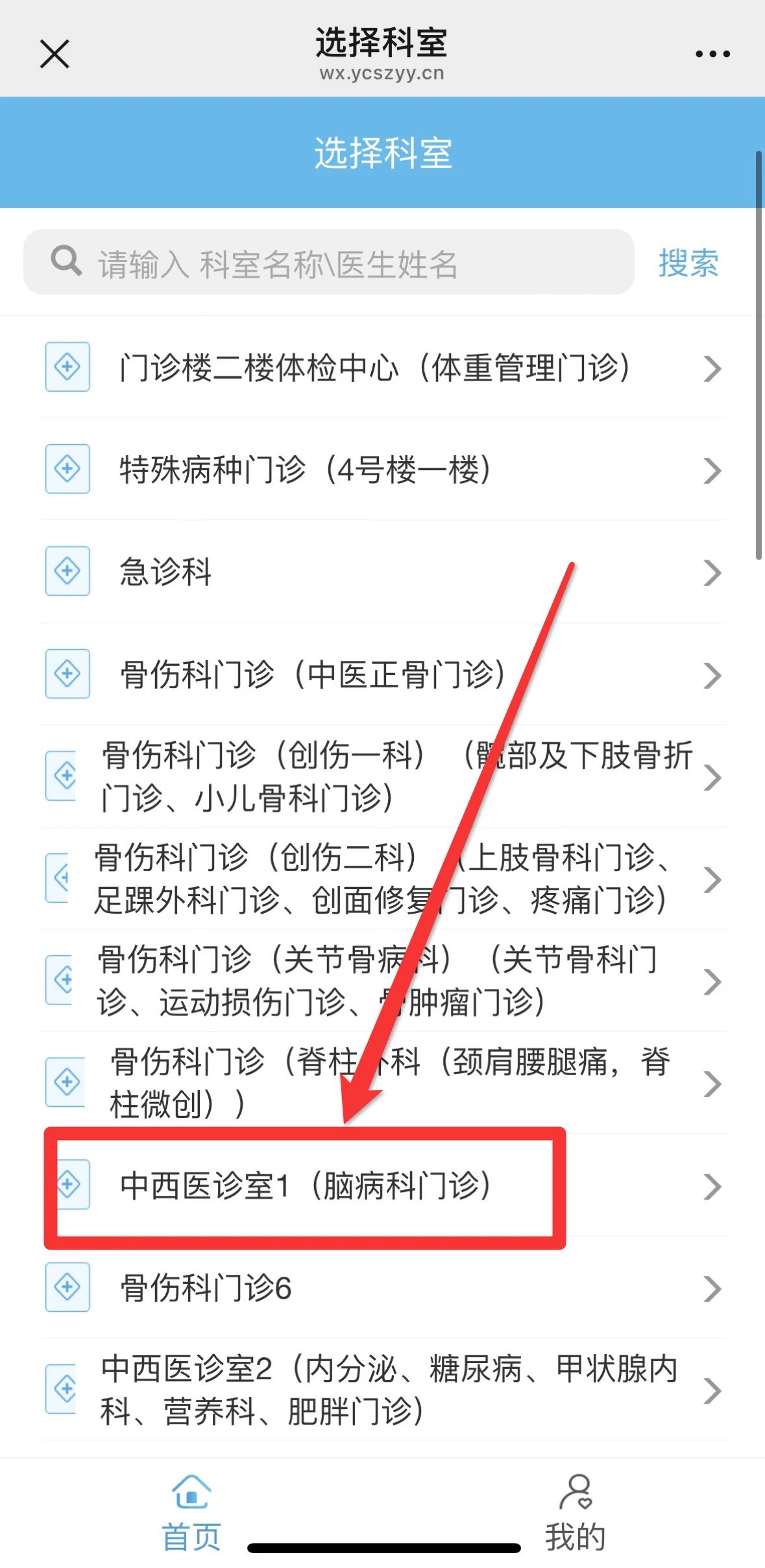Viewport: 765px width, 1568px height.
Task: Open 骨伤科门诊（创伤一科）
Action: click(x=383, y=776)
